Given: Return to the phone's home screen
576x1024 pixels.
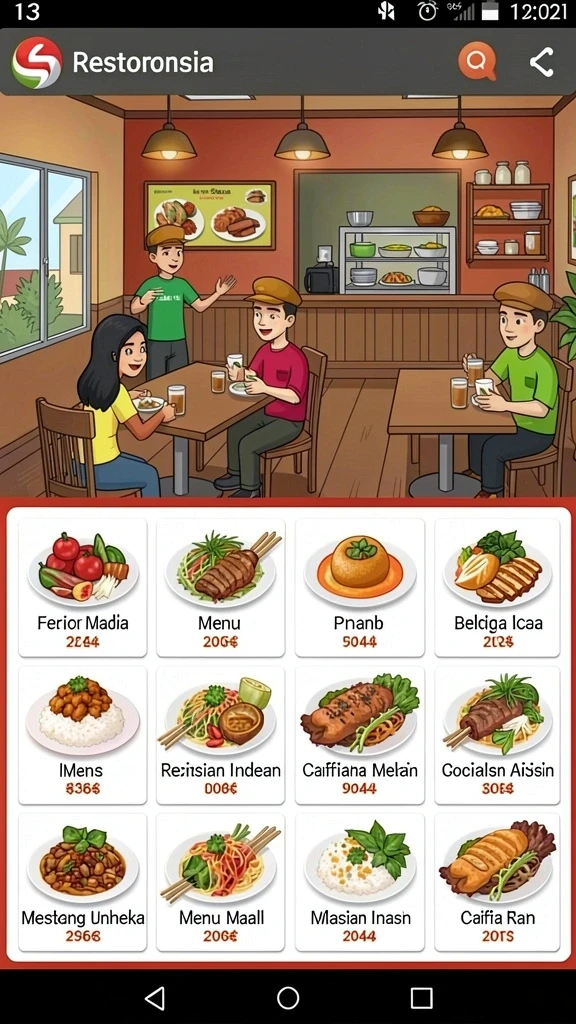Looking at the screenshot, I should pyautogui.click(x=288, y=998).
